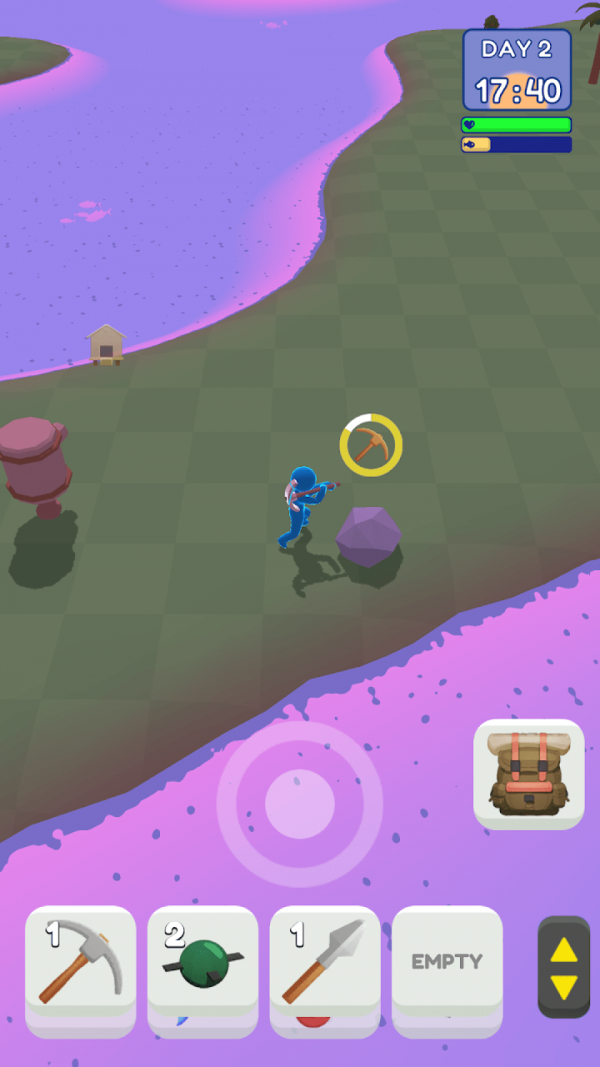Equip the spear from the hotbar
Viewport: 600px width, 1067px height.
tap(326, 962)
